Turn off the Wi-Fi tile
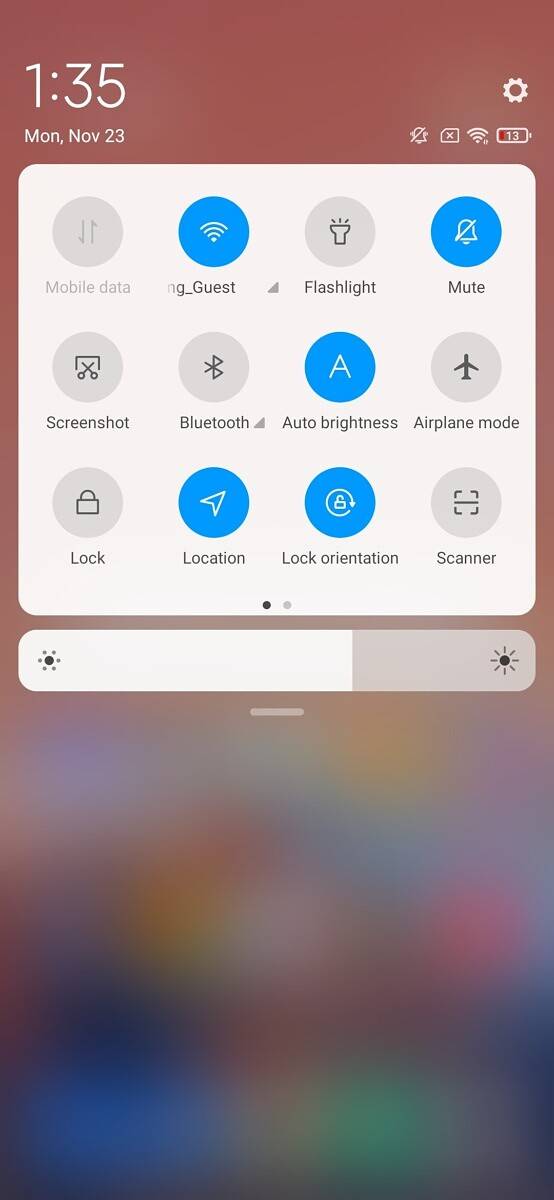 [214, 232]
